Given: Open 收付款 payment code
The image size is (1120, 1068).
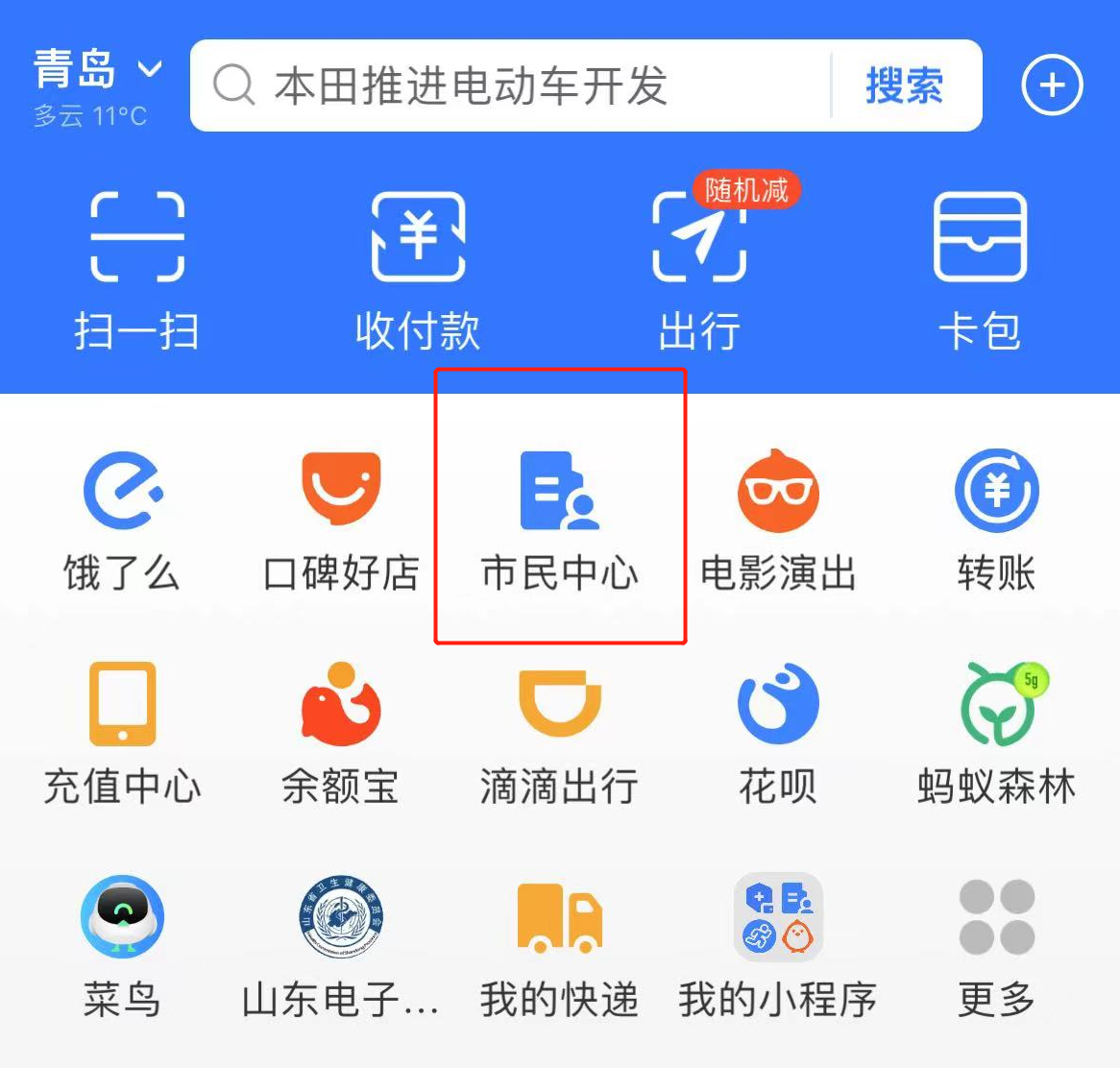Looking at the screenshot, I should tap(418, 271).
